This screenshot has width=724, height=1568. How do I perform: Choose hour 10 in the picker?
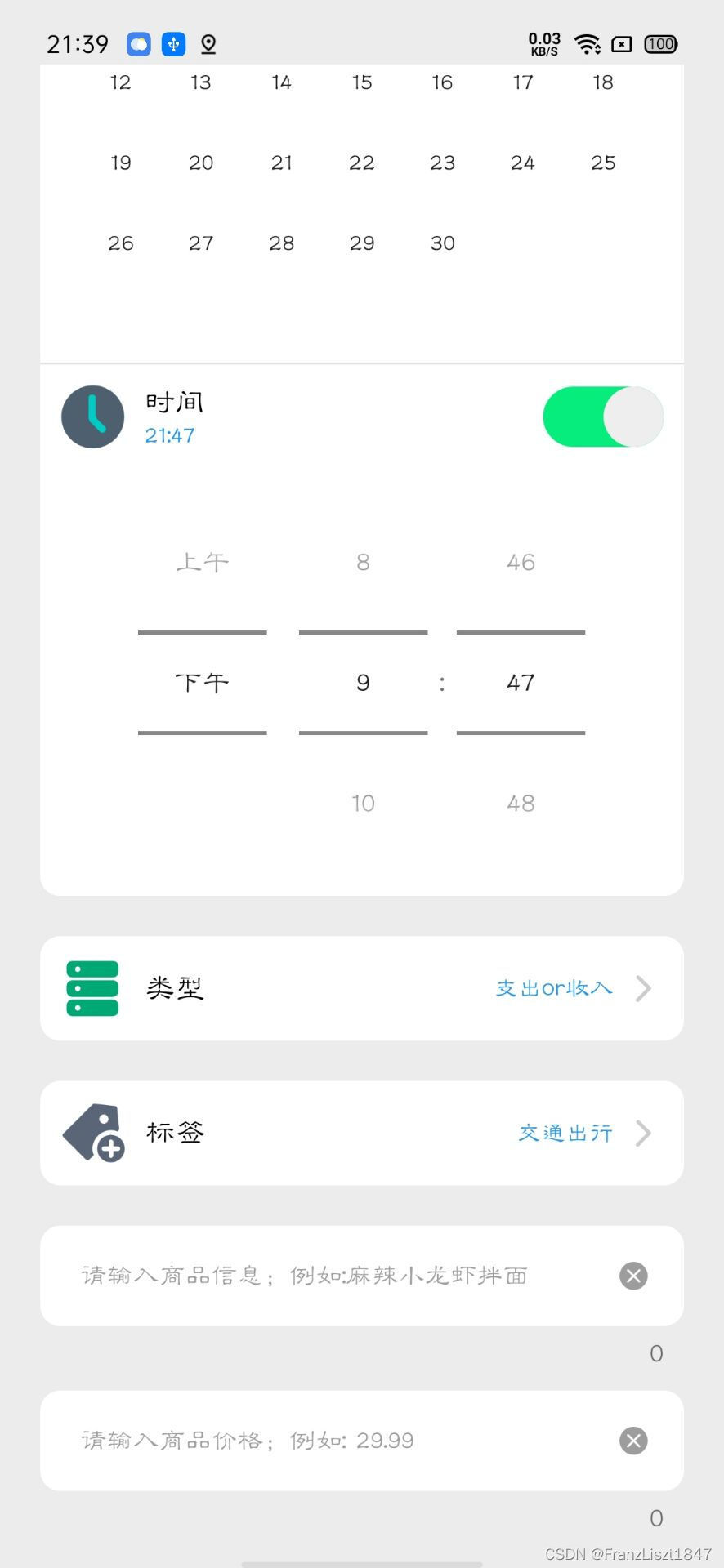363,803
